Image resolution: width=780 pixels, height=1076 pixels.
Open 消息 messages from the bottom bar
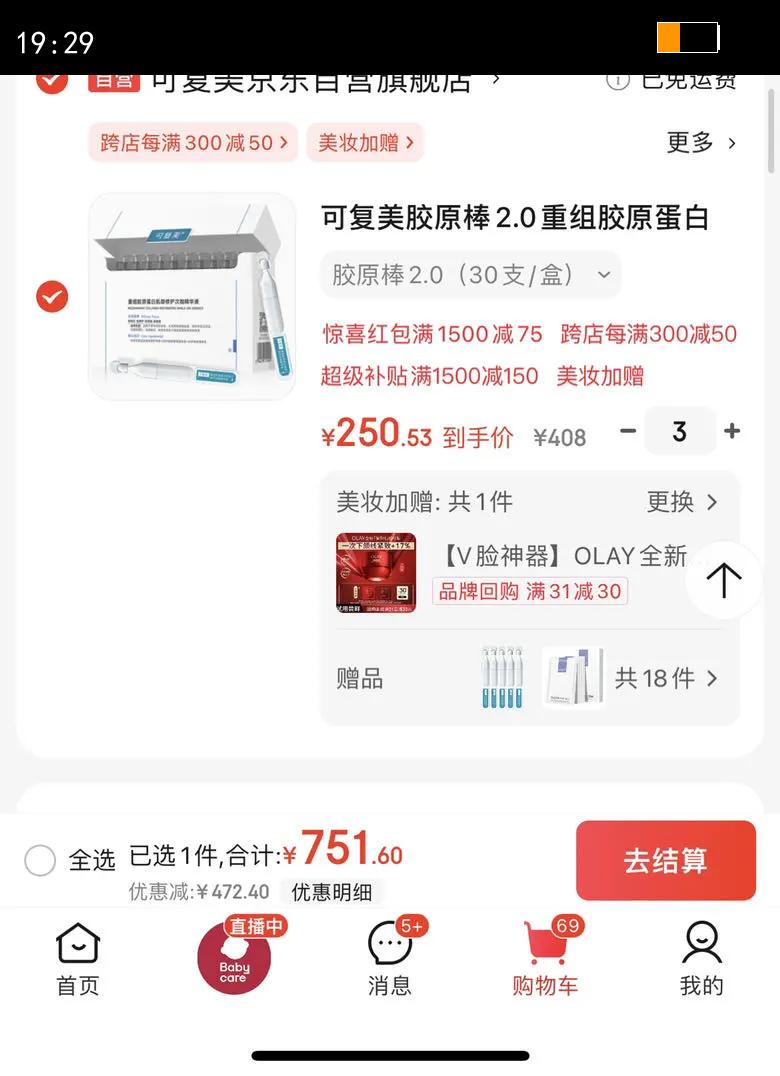tap(389, 957)
